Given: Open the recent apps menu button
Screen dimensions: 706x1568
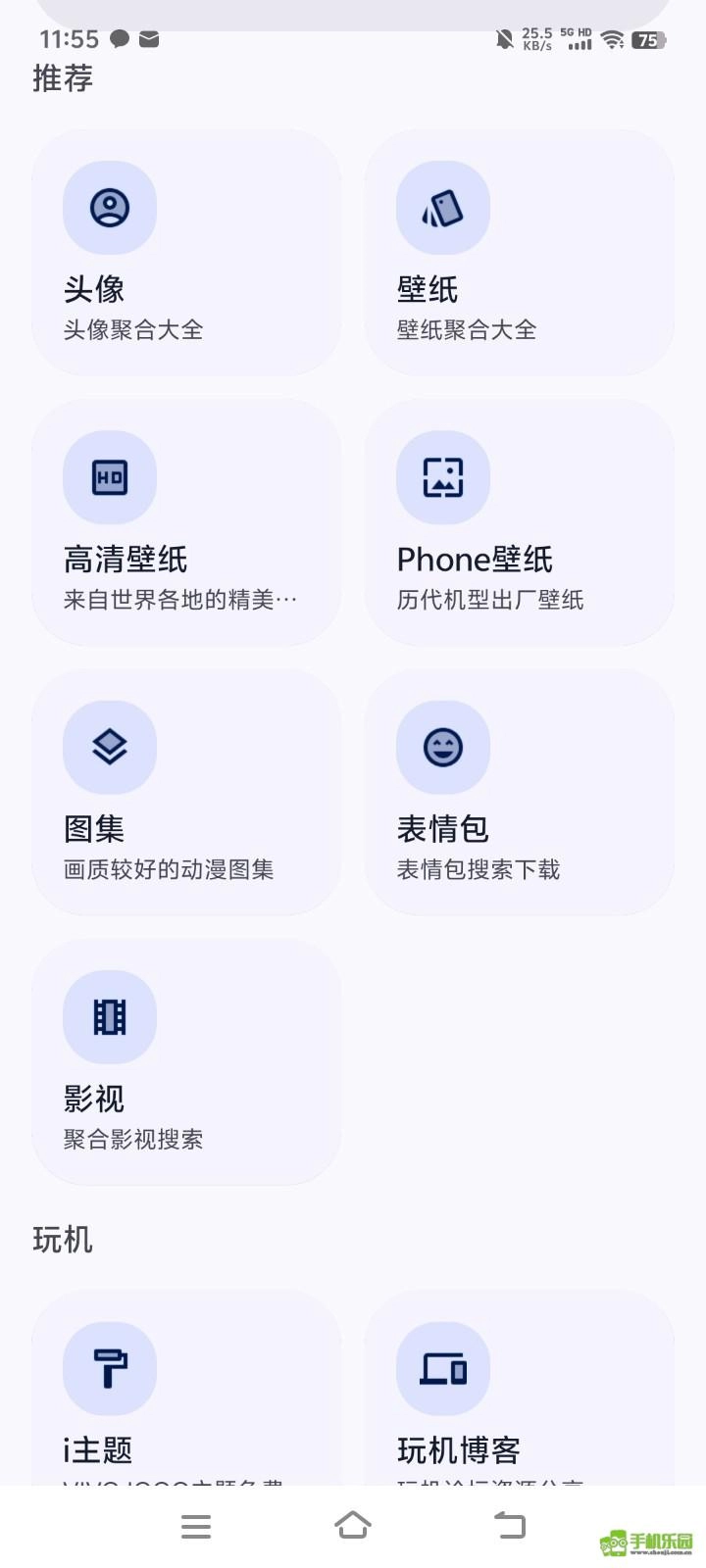Looking at the screenshot, I should point(196,1526).
